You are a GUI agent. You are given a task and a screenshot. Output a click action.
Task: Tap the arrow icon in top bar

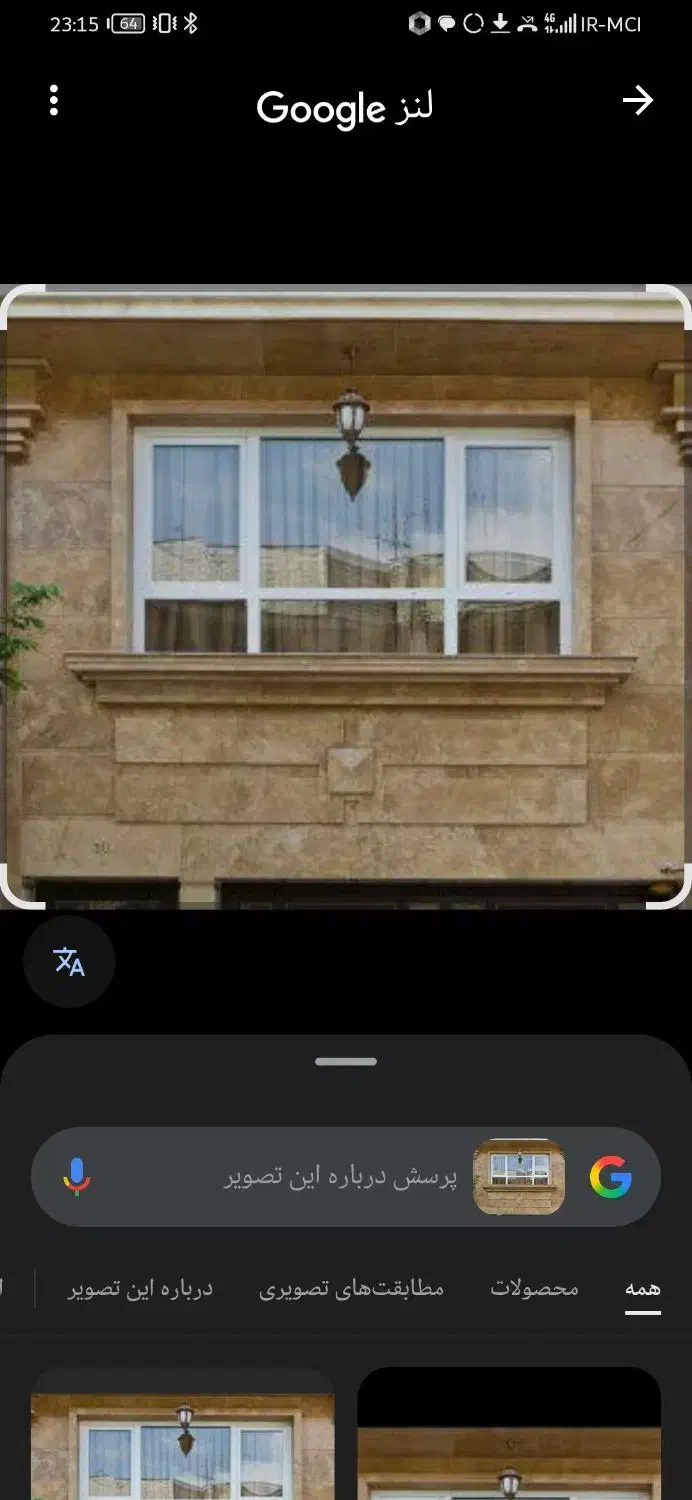point(637,100)
